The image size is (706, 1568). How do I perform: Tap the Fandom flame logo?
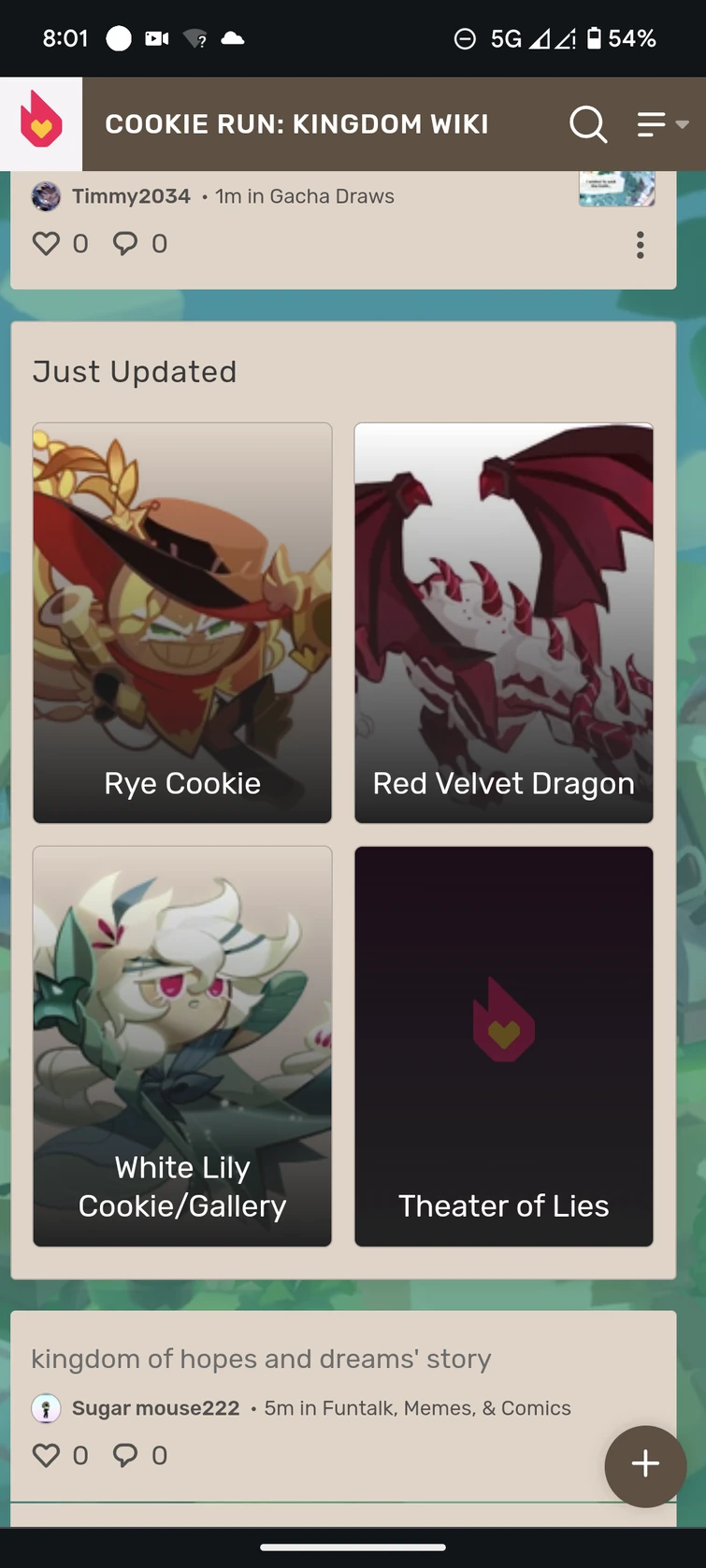point(39,122)
